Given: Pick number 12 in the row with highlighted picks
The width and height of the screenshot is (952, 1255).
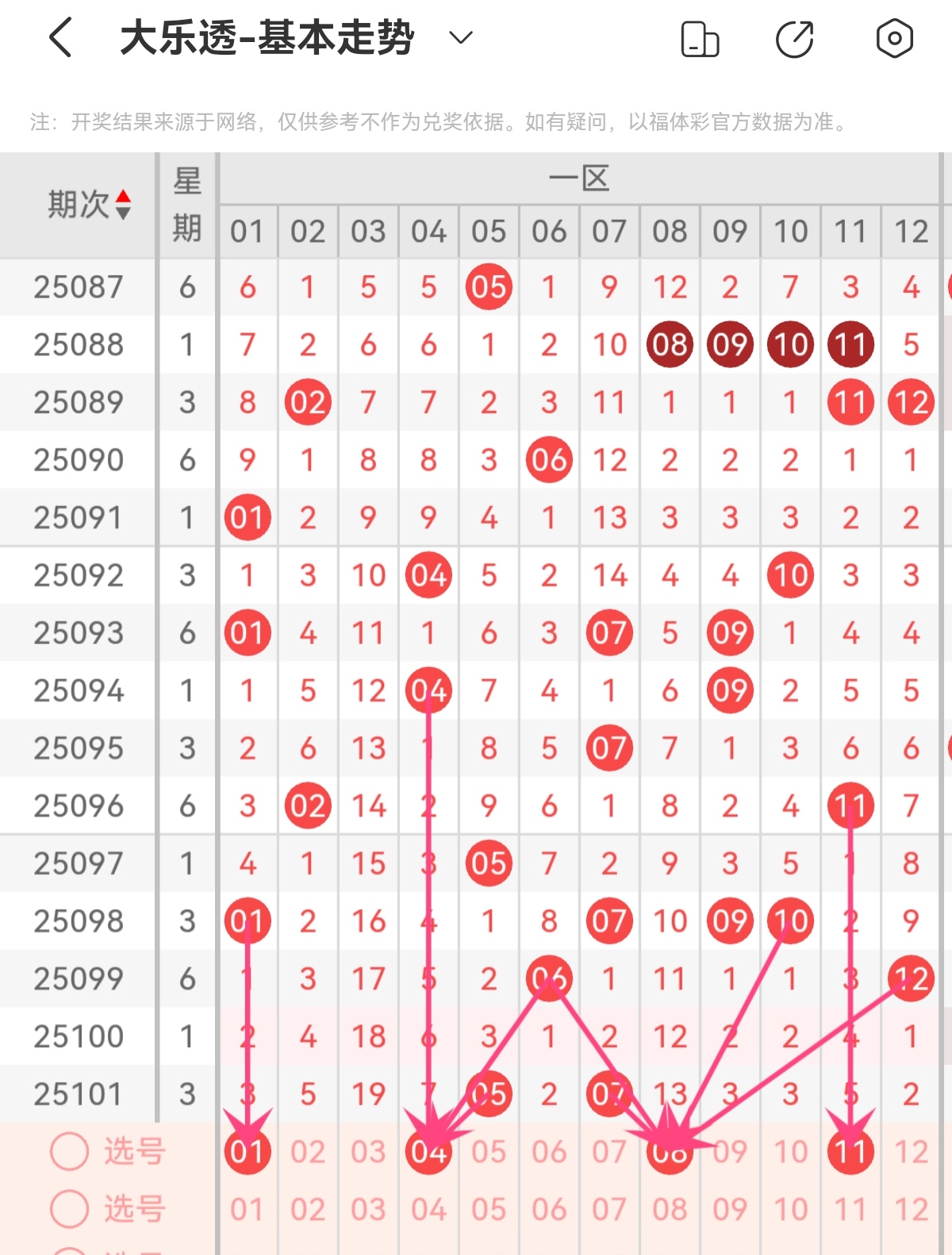Looking at the screenshot, I should 911,1151.
